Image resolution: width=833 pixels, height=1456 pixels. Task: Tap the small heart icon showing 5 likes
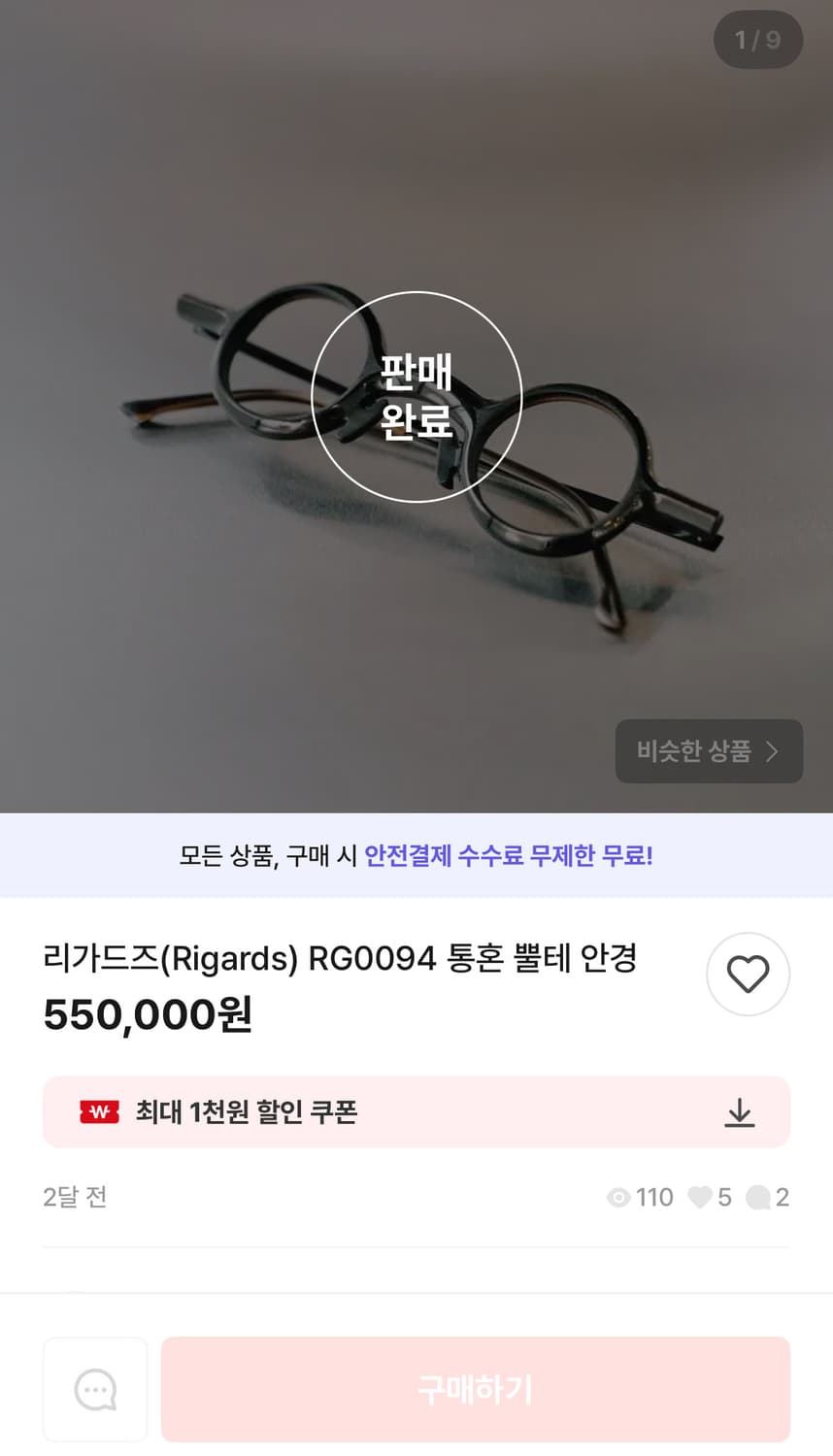[x=702, y=1198]
